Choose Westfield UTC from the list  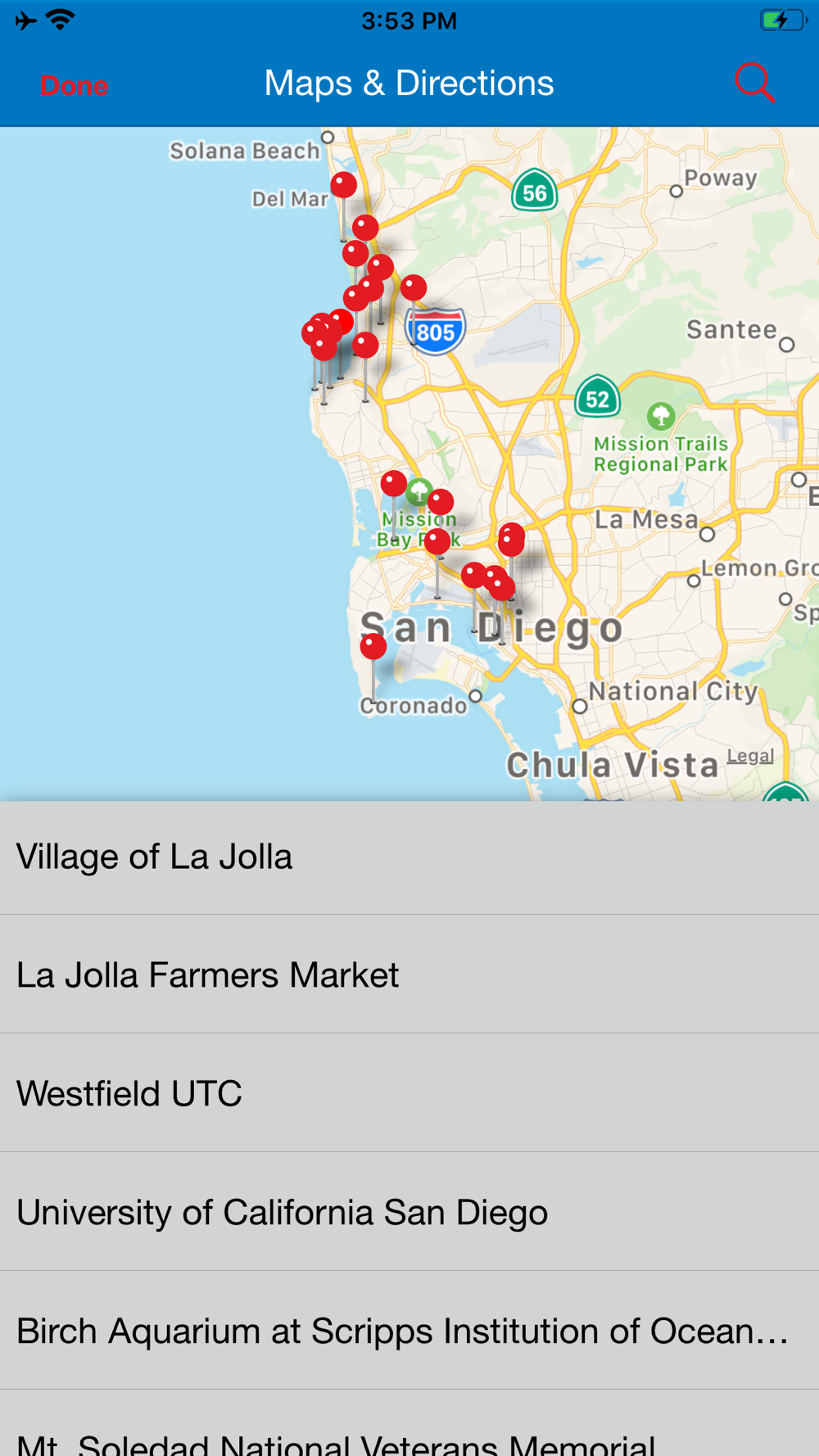click(409, 1093)
